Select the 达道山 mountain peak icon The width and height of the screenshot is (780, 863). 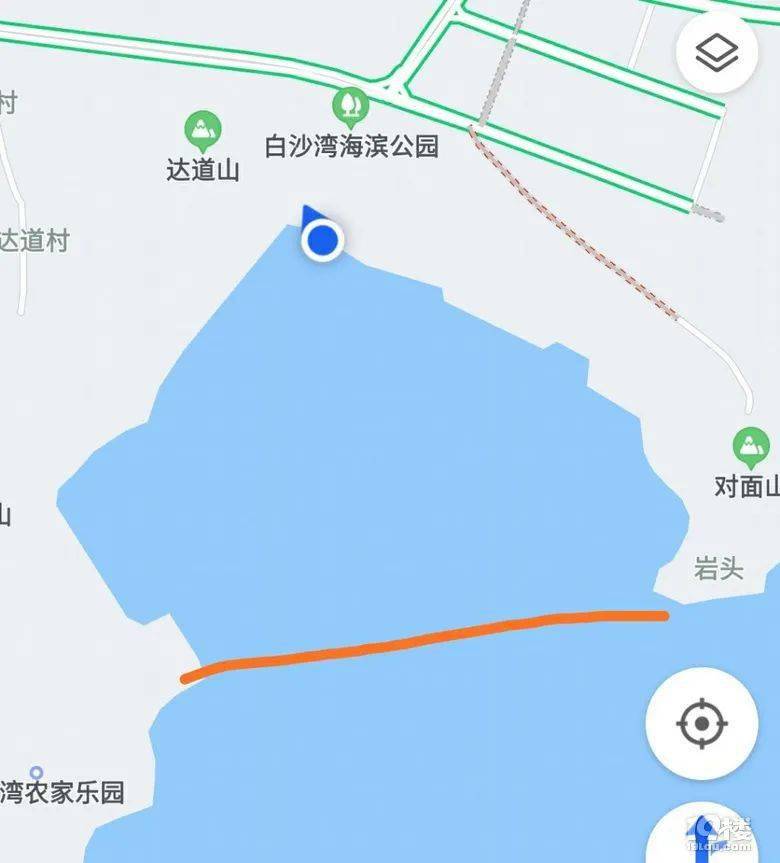pos(202,126)
